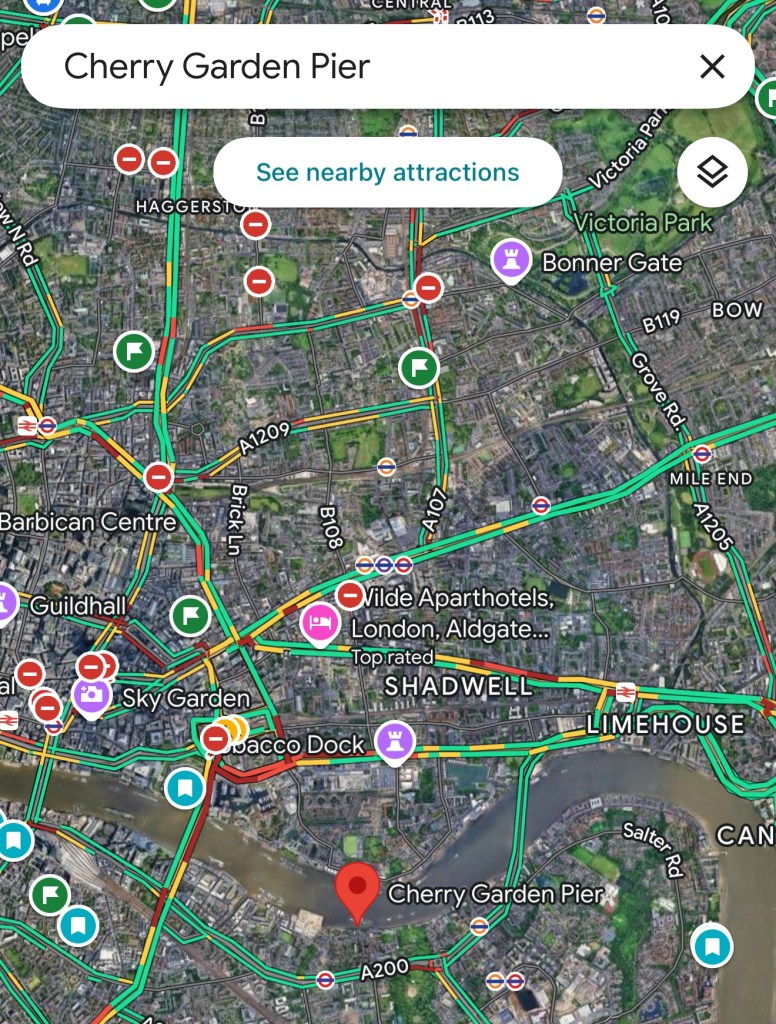This screenshot has height=1024, width=776.
Task: Clear the Cherry Garden Pier search
Action: tap(712, 67)
